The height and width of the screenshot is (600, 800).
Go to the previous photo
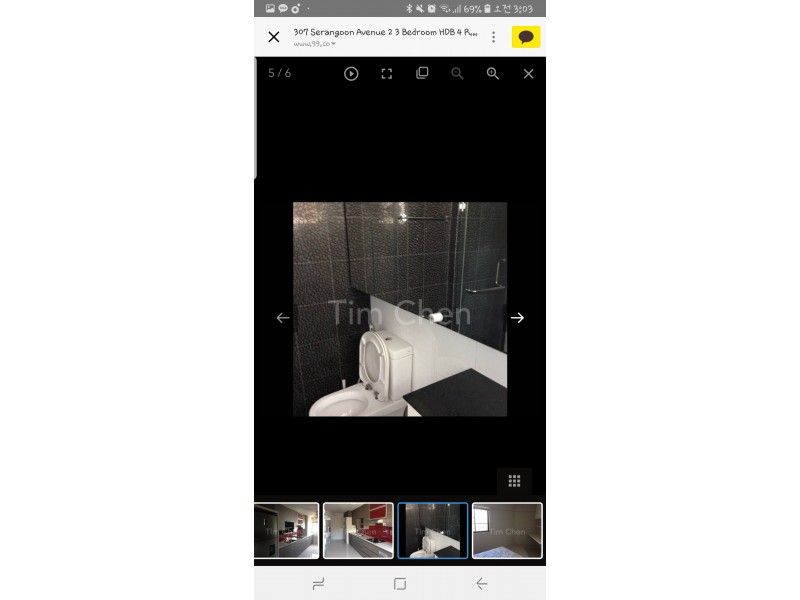point(283,318)
